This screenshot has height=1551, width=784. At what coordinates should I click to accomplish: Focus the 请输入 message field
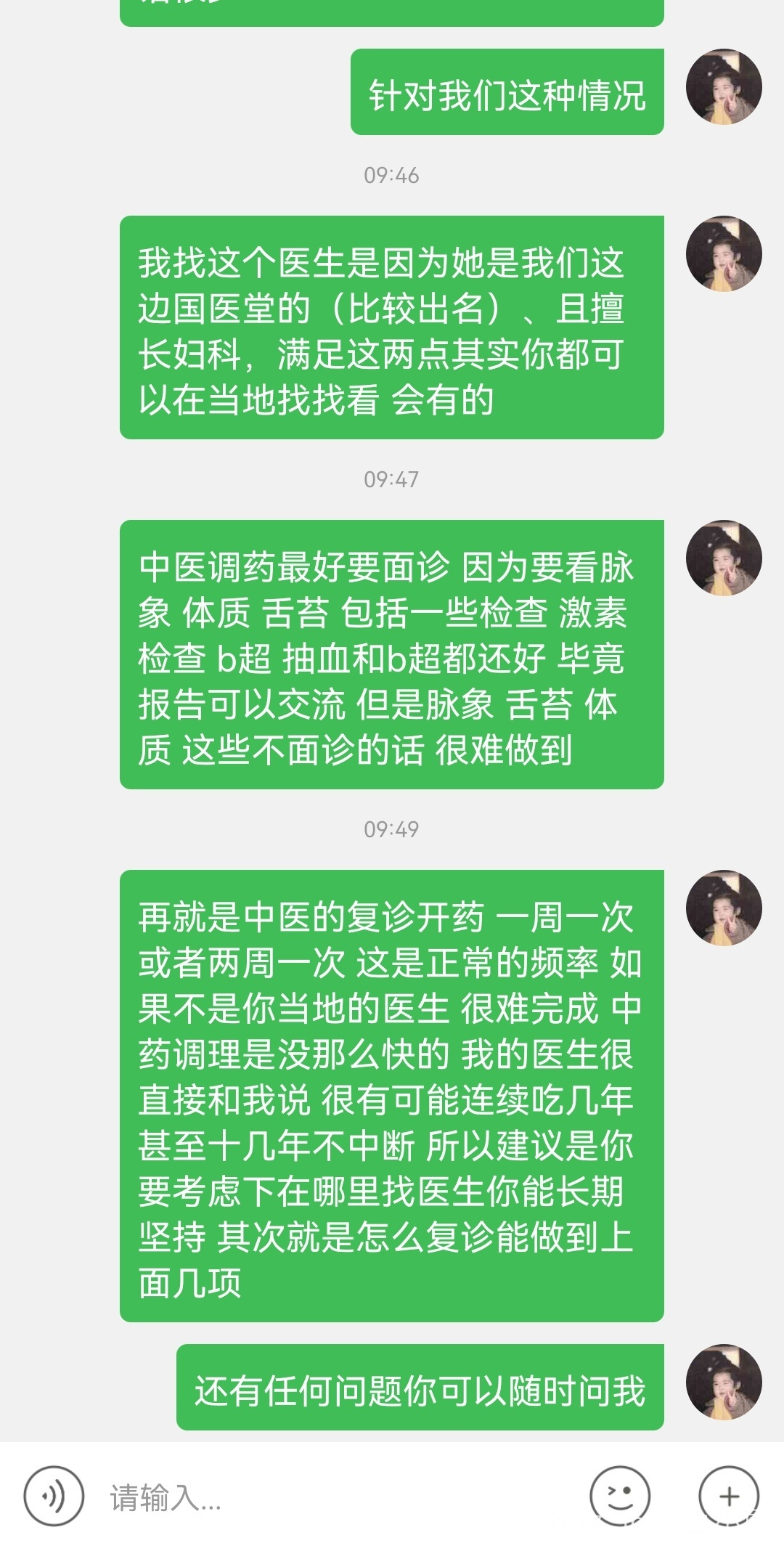[334, 1497]
